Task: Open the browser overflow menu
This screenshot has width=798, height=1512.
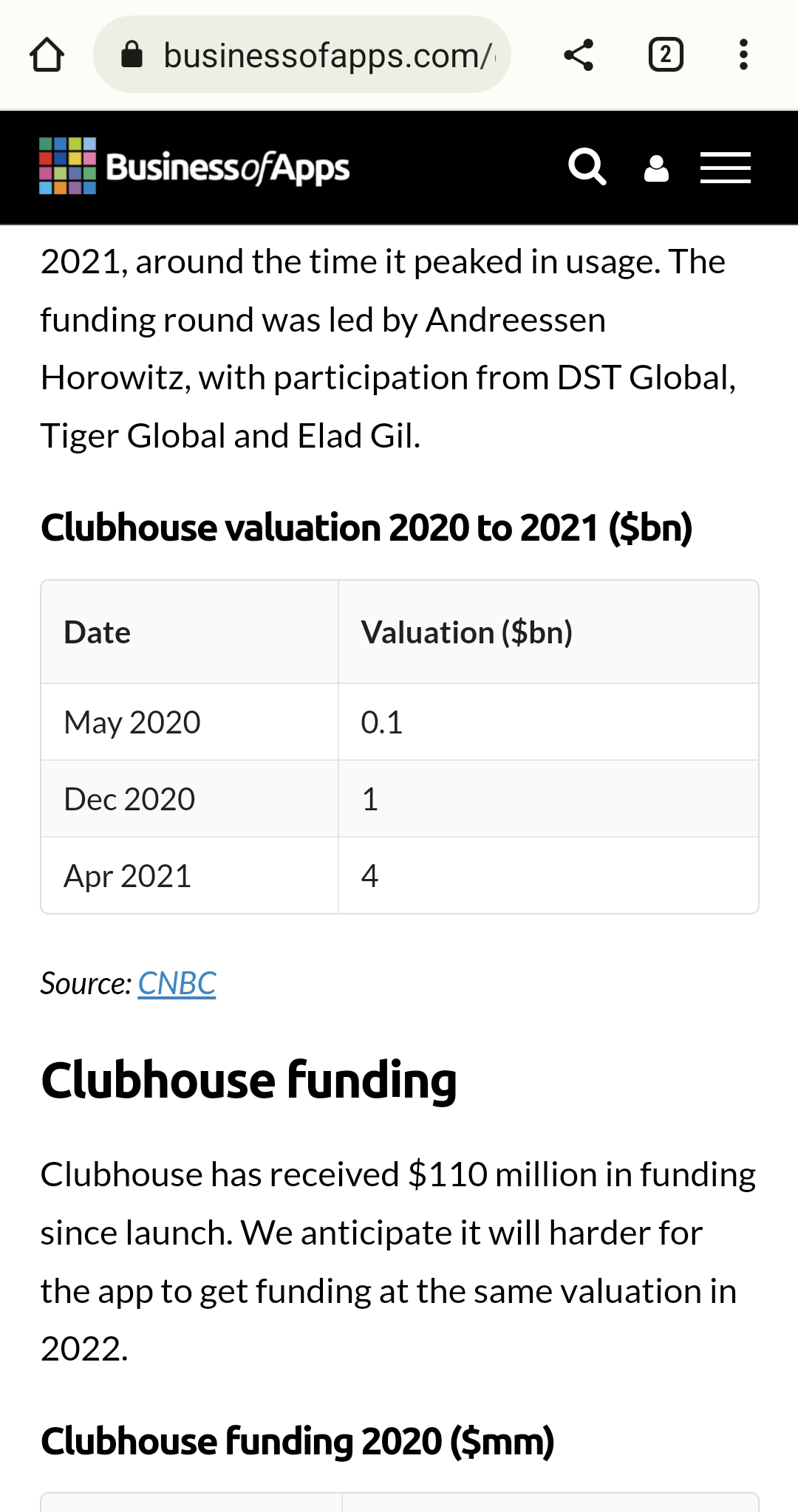Action: [743, 55]
